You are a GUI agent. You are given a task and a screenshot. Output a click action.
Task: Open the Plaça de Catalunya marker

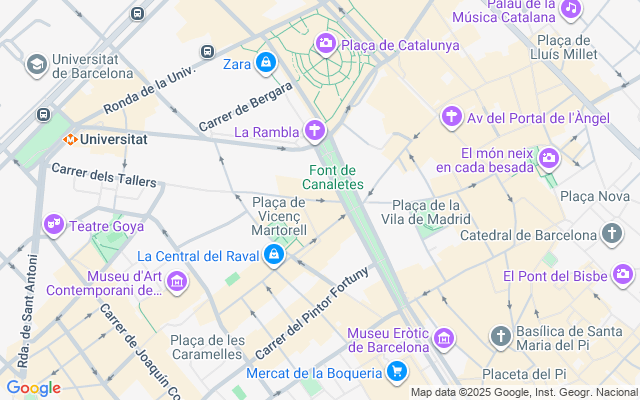[x=326, y=44]
